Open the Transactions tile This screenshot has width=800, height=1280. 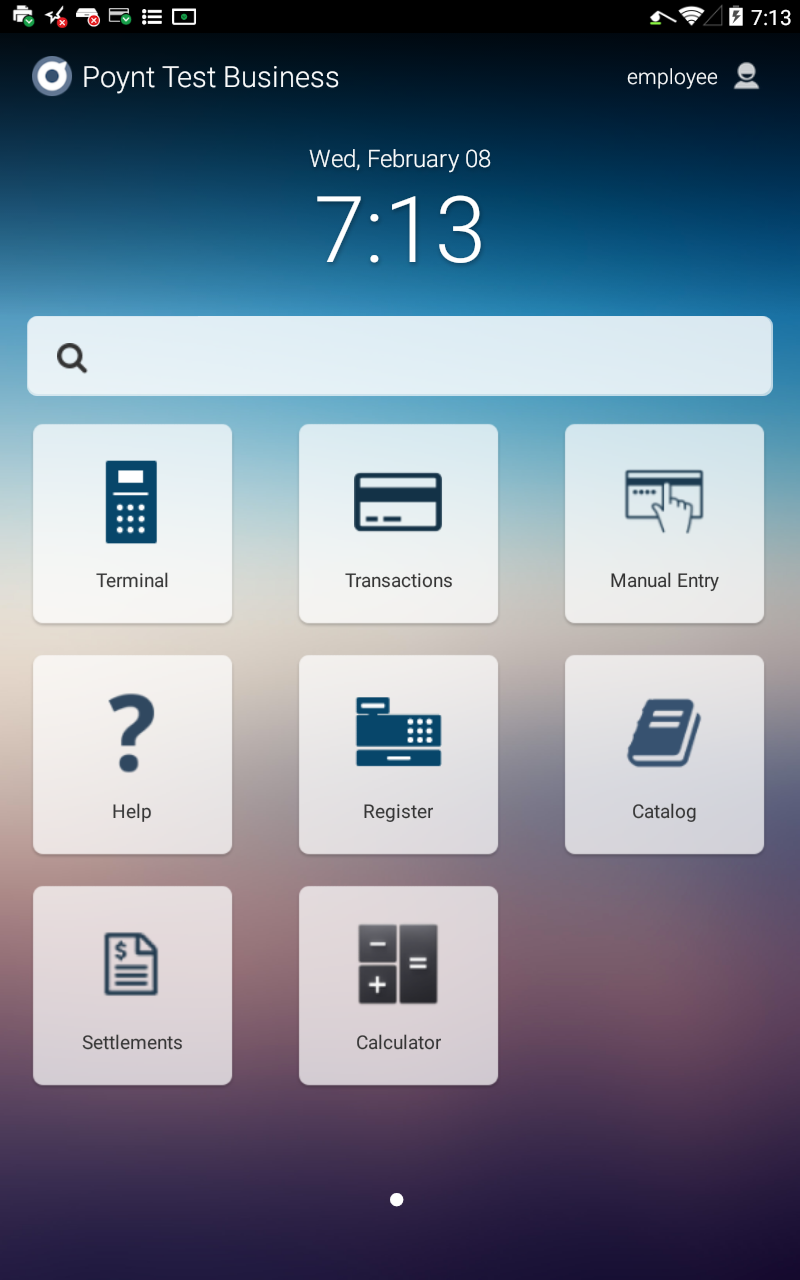(x=398, y=523)
